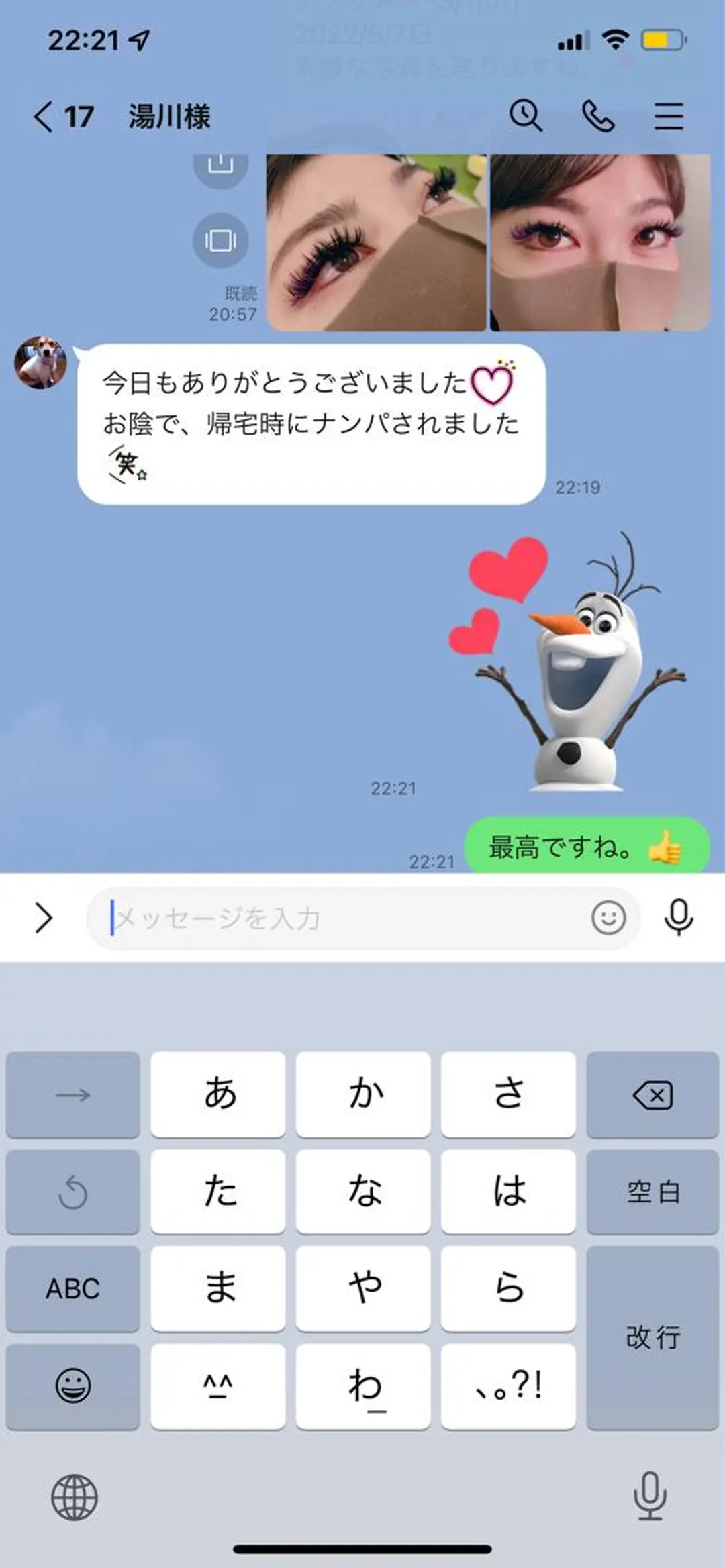This screenshot has width=725, height=1568.
Task: Tap the kaomoji key on the keyboard
Action: click(x=218, y=1388)
